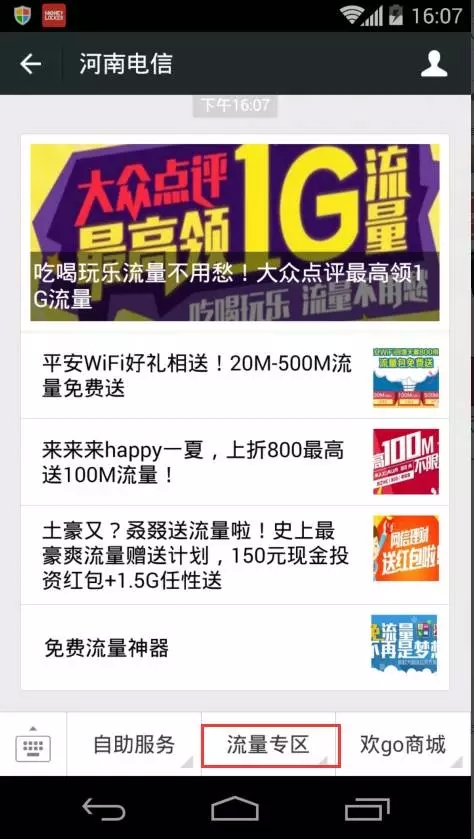Expand the 自助服务 menu
The width and height of the screenshot is (474, 839).
coord(134,744)
